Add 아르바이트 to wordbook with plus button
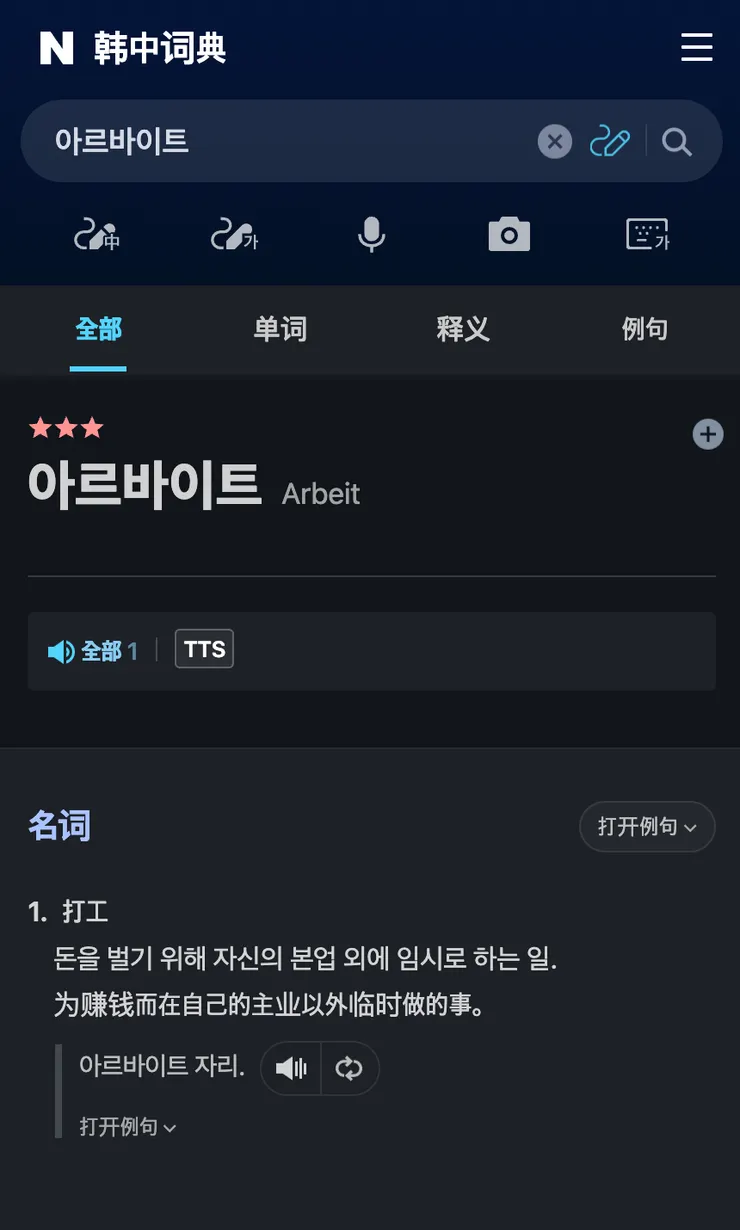Screen dimensions: 740x1230 [708, 434]
